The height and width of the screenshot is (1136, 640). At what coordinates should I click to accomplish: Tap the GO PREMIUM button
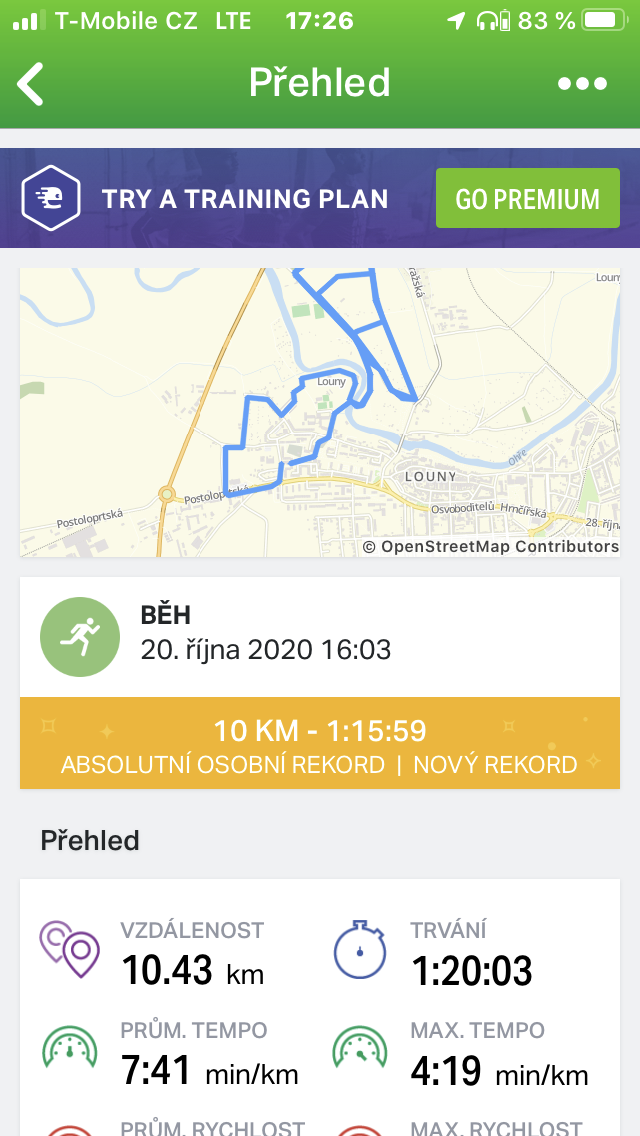pyautogui.click(x=528, y=199)
